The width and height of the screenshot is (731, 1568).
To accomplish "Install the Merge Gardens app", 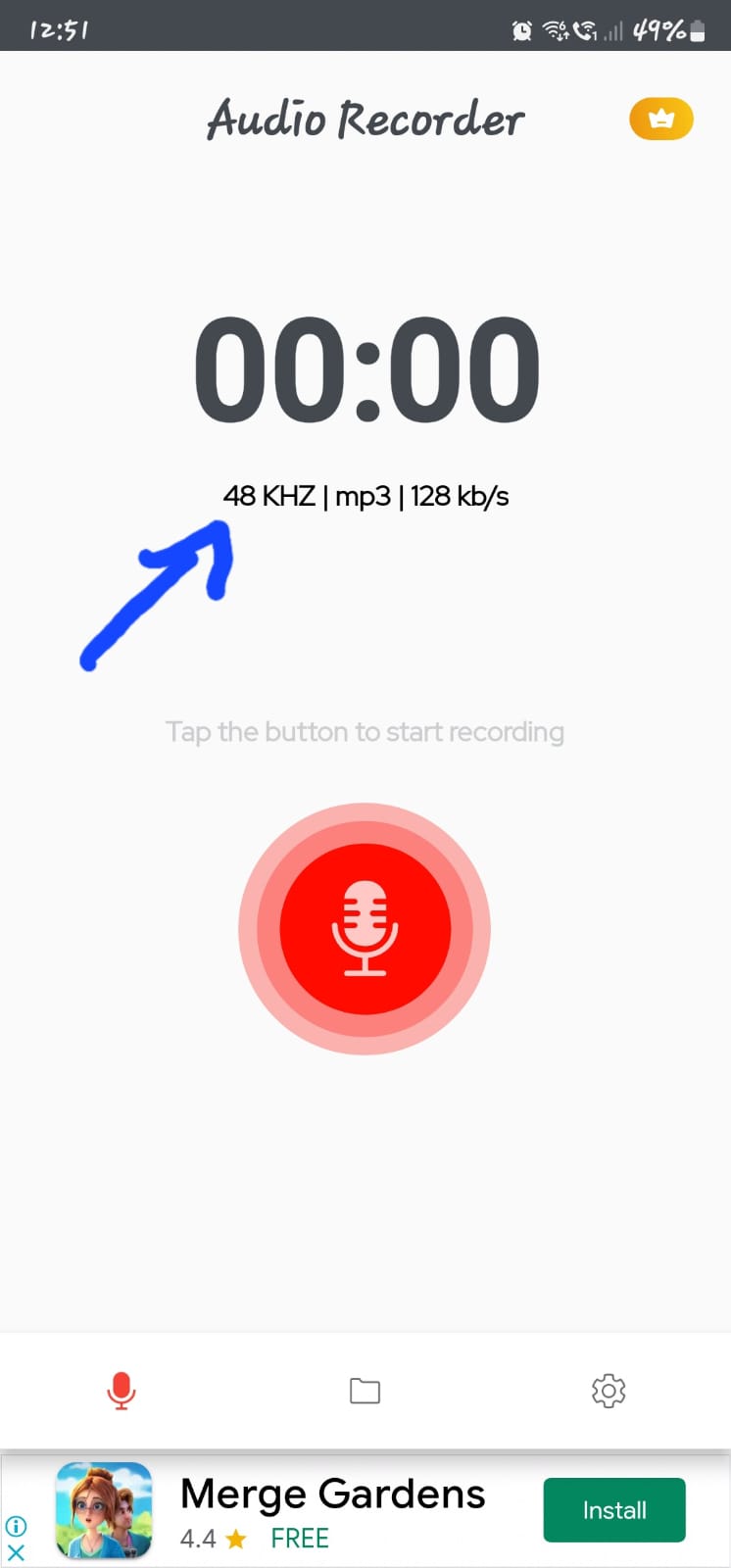I will 613,1510.
